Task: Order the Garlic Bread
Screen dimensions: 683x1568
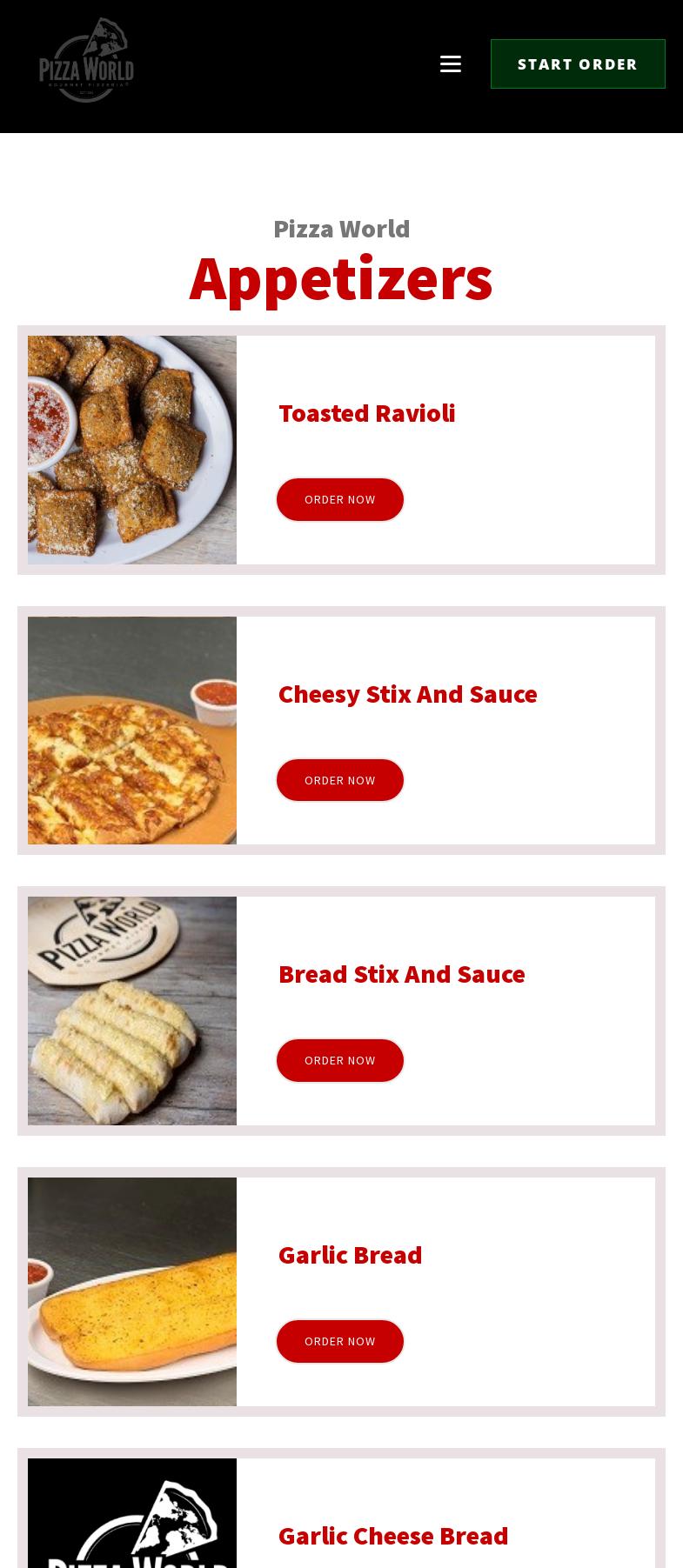Action: point(339,1341)
